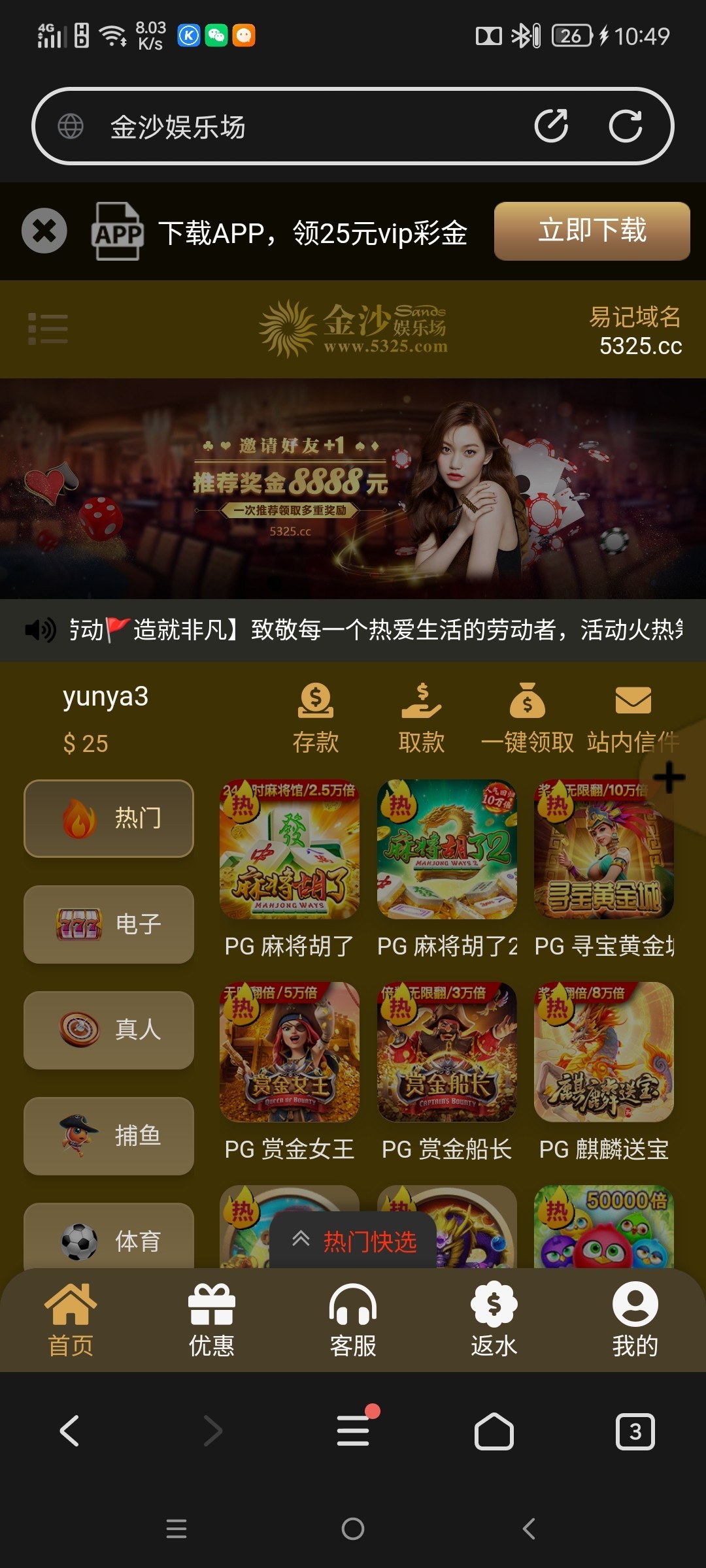The width and height of the screenshot is (706, 1568).
Task: Switch to the 返水 tab
Action: [x=494, y=1320]
